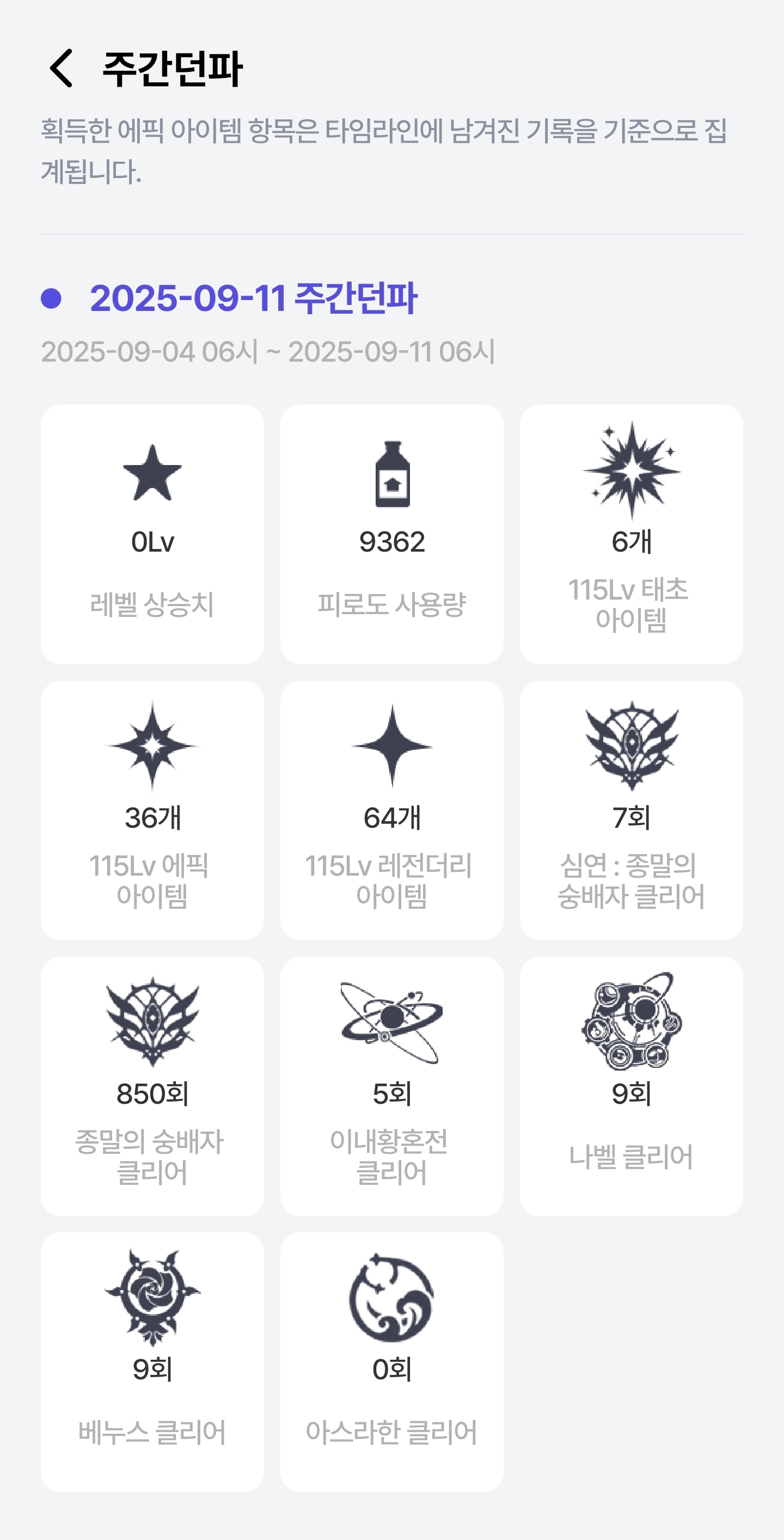The width and height of the screenshot is (784, 1540).
Task: Tap the 아스라한 클리어 card
Action: 392,1362
